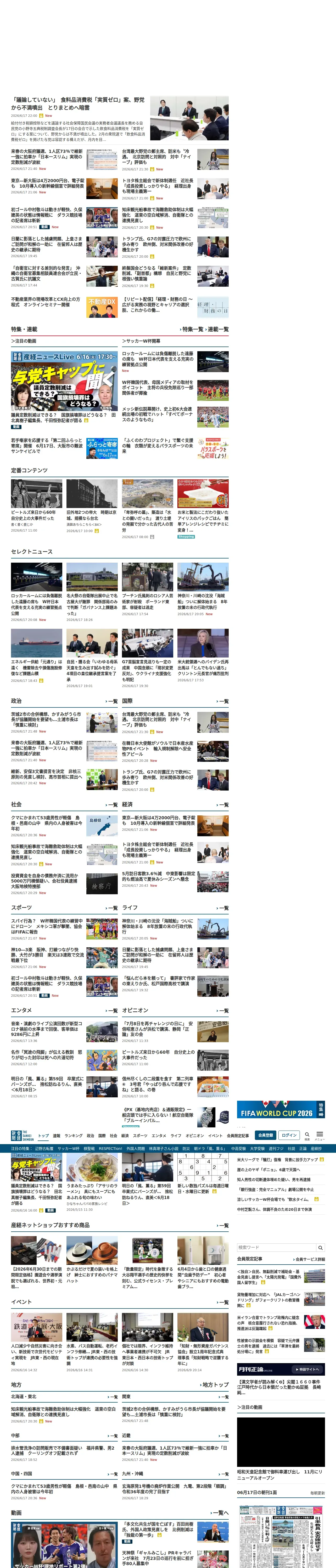Select the エンタメ nav tab
Image resolution: width=336 pixels, height=1568 pixels.
point(159,1136)
